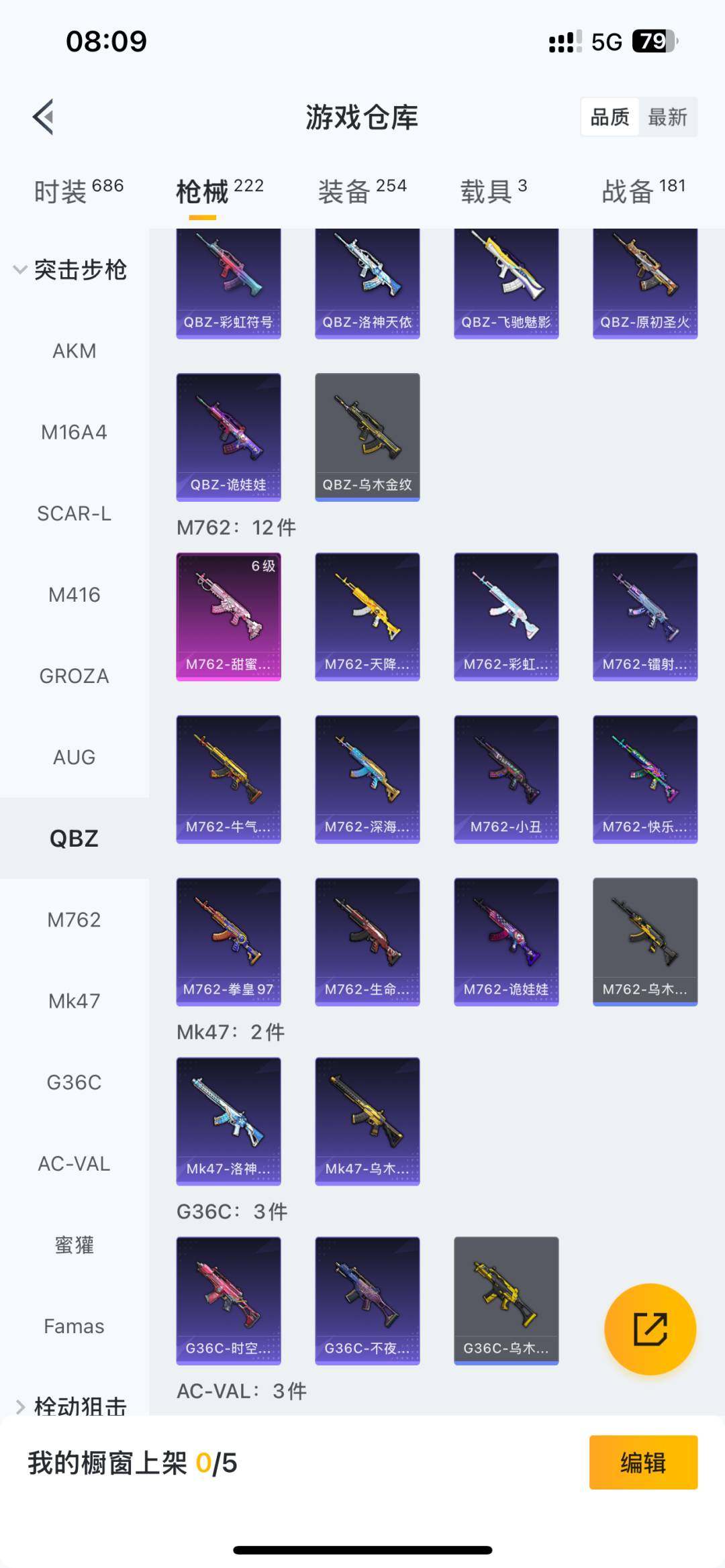
Task: Go back using the top-left arrow
Action: 44,117
